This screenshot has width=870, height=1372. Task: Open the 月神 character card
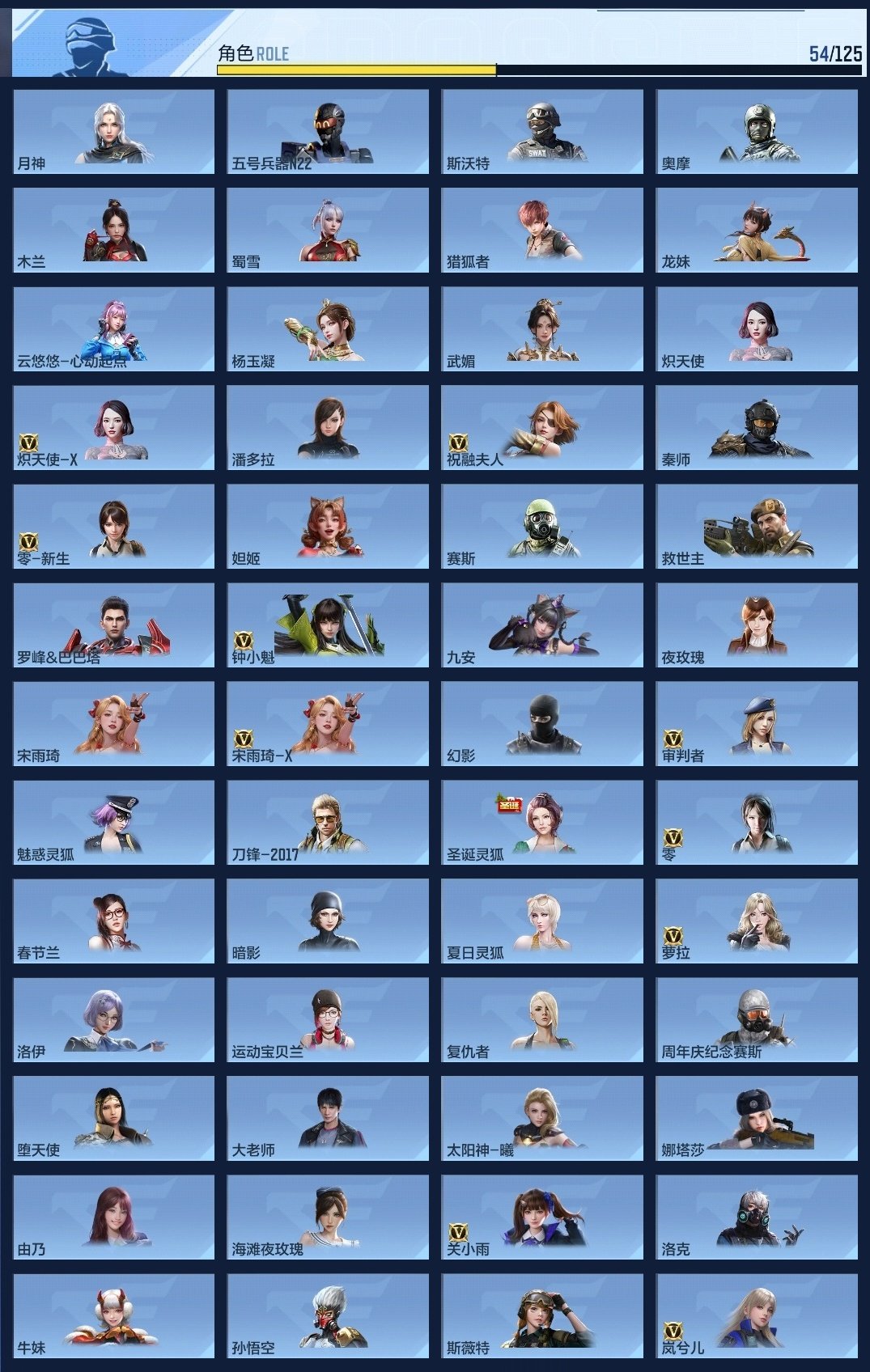click(x=113, y=131)
